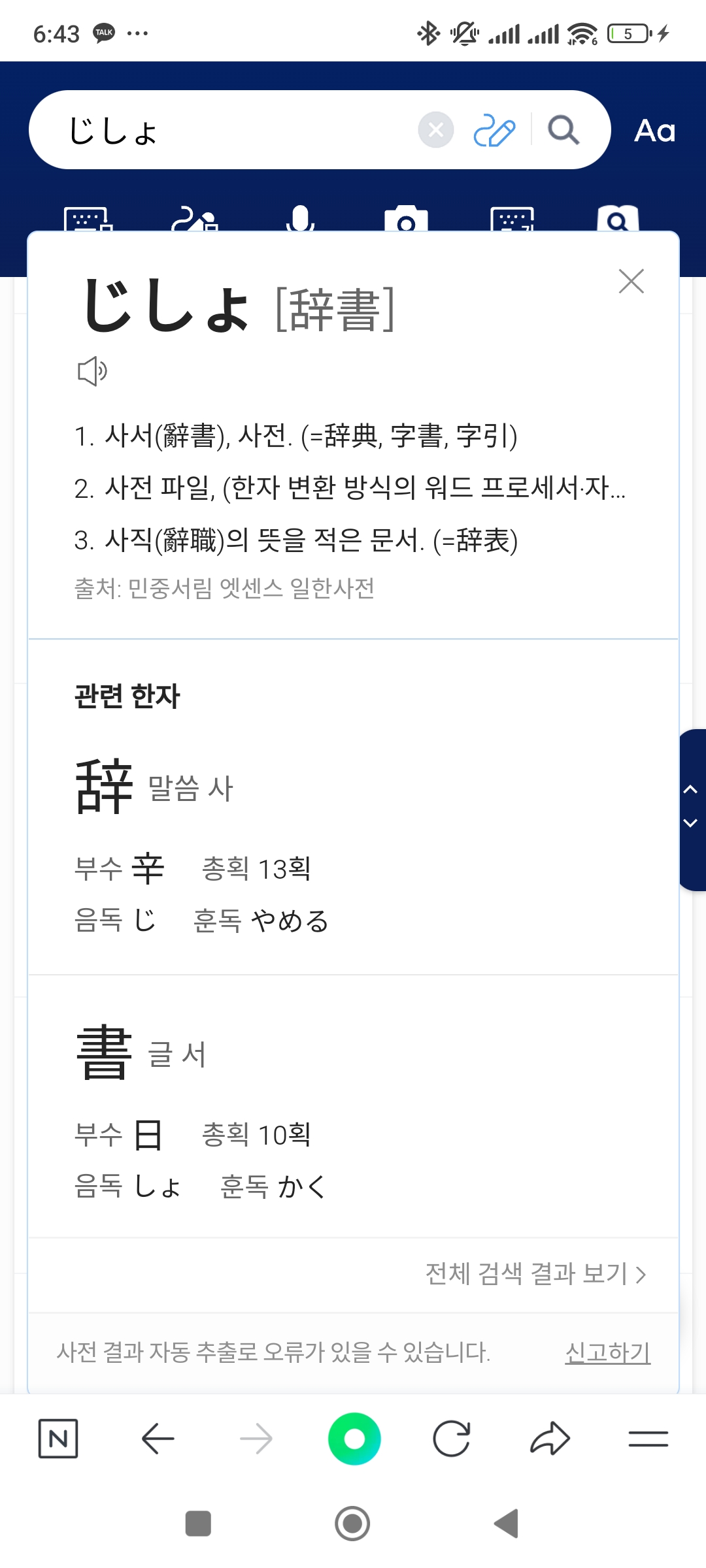Open handwriting input pen icon
The width and height of the screenshot is (706, 1568).
pos(494,130)
